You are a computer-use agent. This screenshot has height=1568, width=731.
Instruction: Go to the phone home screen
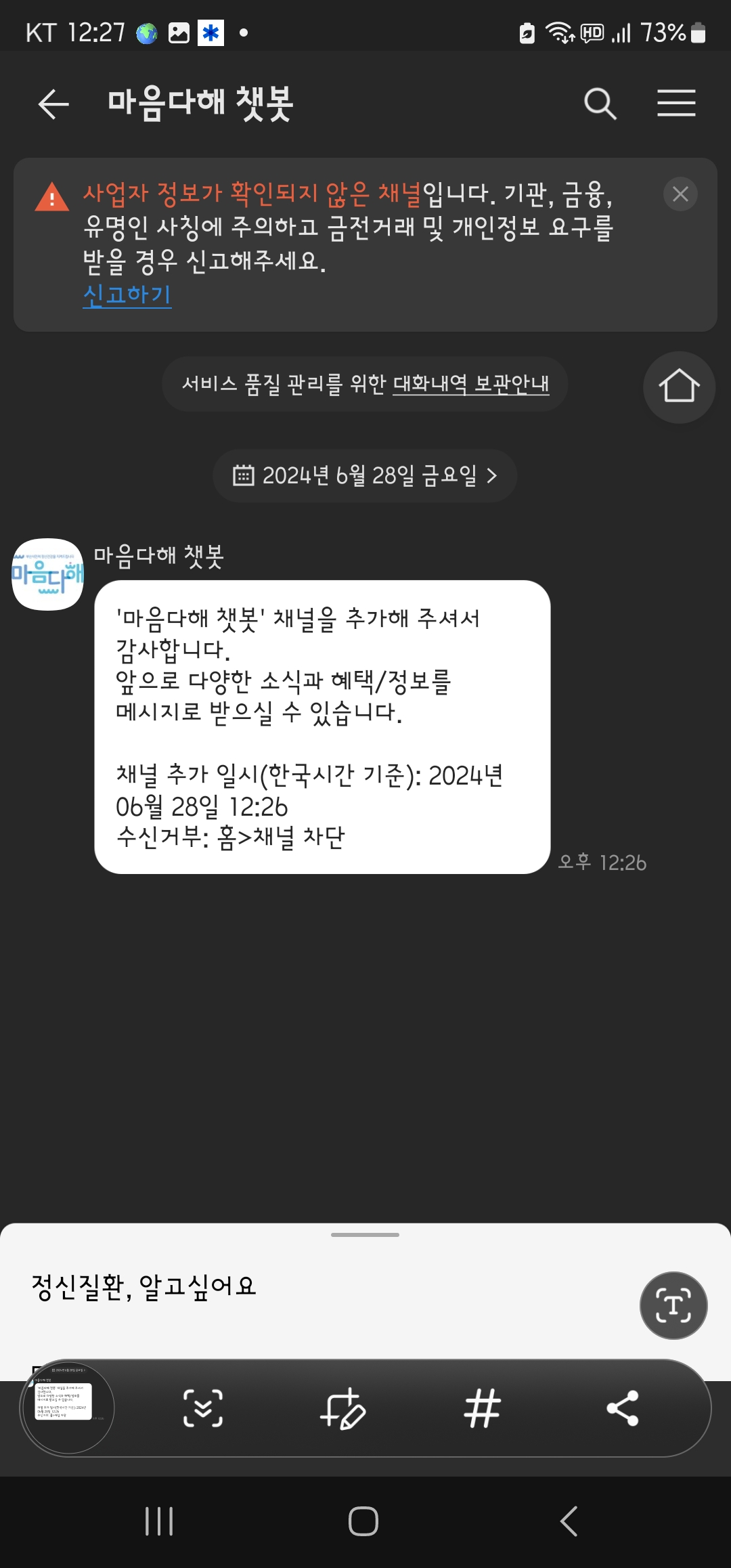pyautogui.click(x=363, y=1521)
